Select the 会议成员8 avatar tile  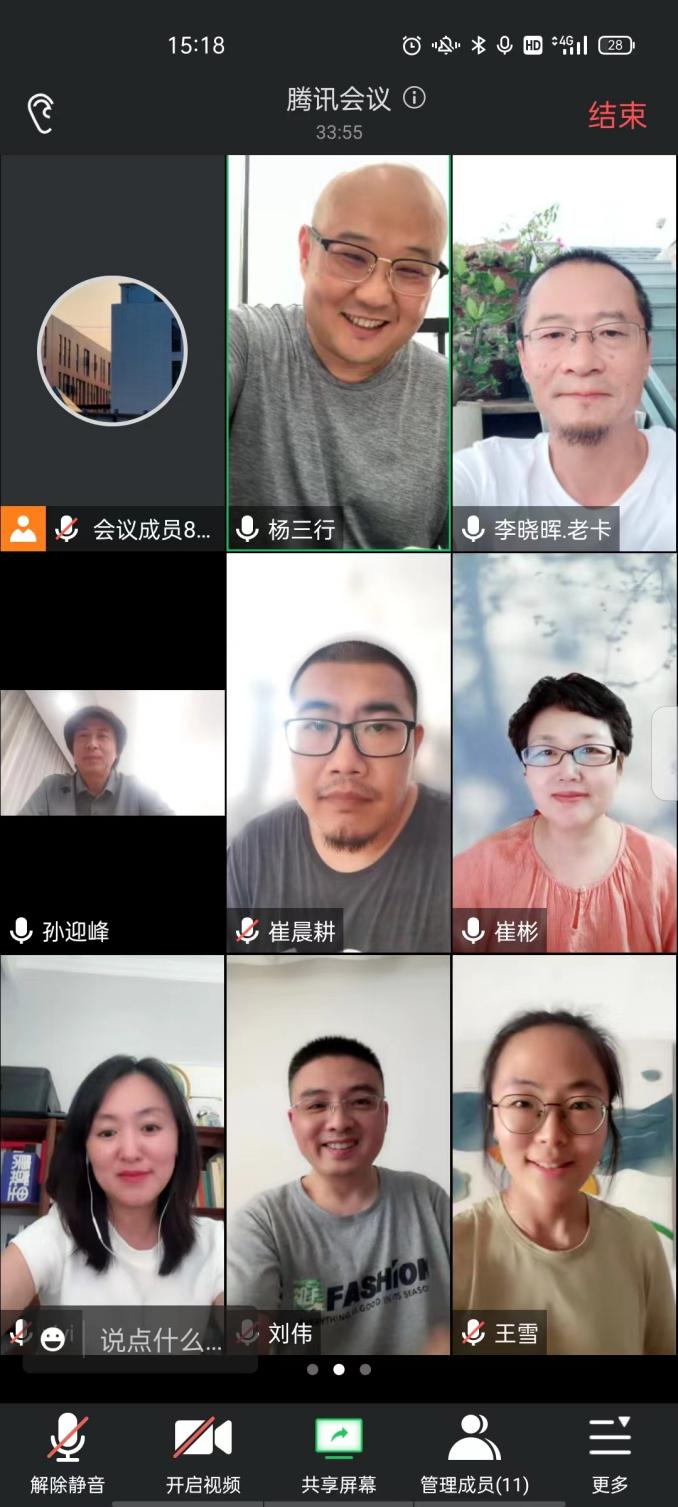[x=112, y=350]
